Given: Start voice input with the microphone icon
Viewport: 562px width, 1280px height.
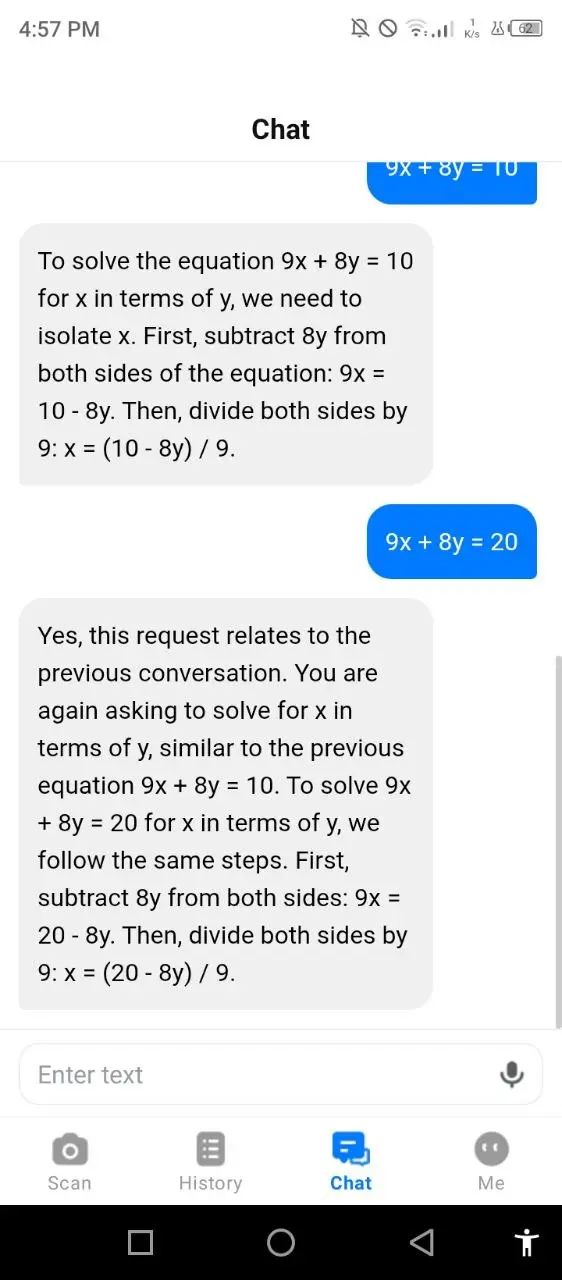Looking at the screenshot, I should pyautogui.click(x=511, y=1075).
